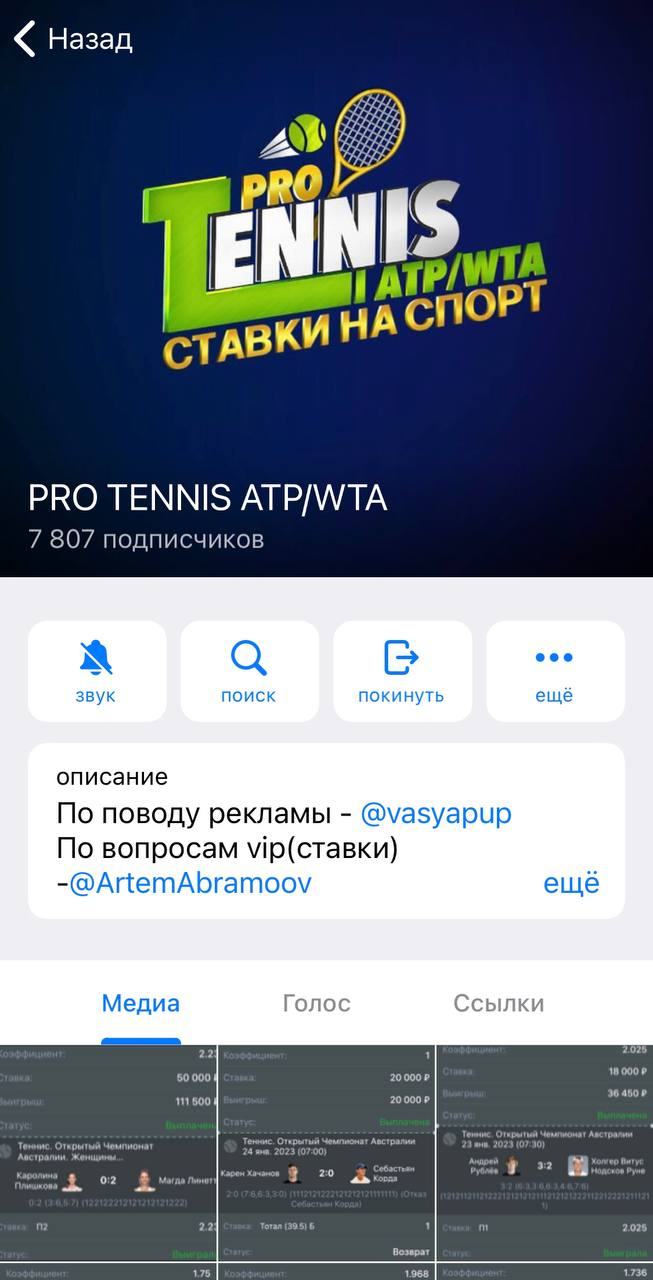Open the media tile with Плишкова vs Линетт
The image size is (653, 1280).
[x=108, y=1162]
